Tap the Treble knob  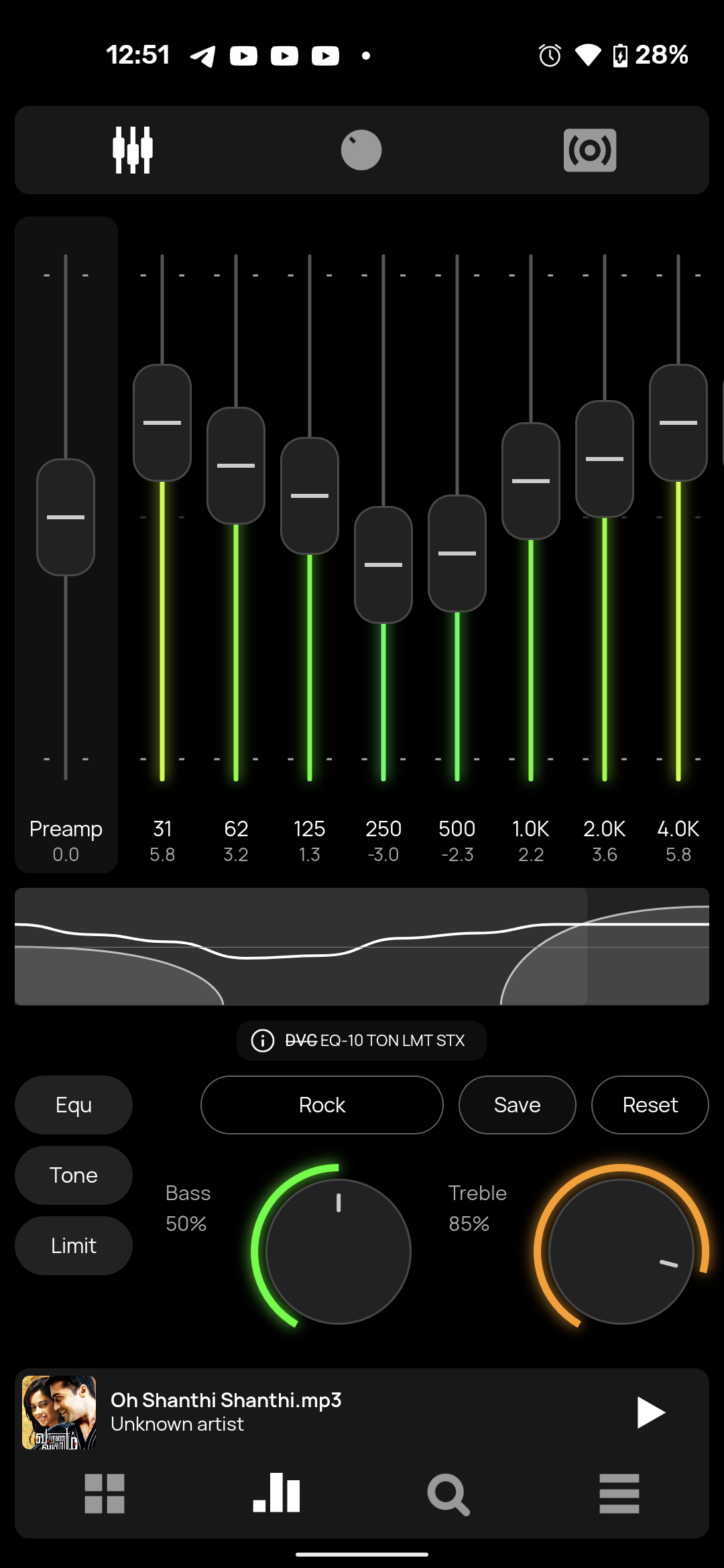coord(621,1252)
